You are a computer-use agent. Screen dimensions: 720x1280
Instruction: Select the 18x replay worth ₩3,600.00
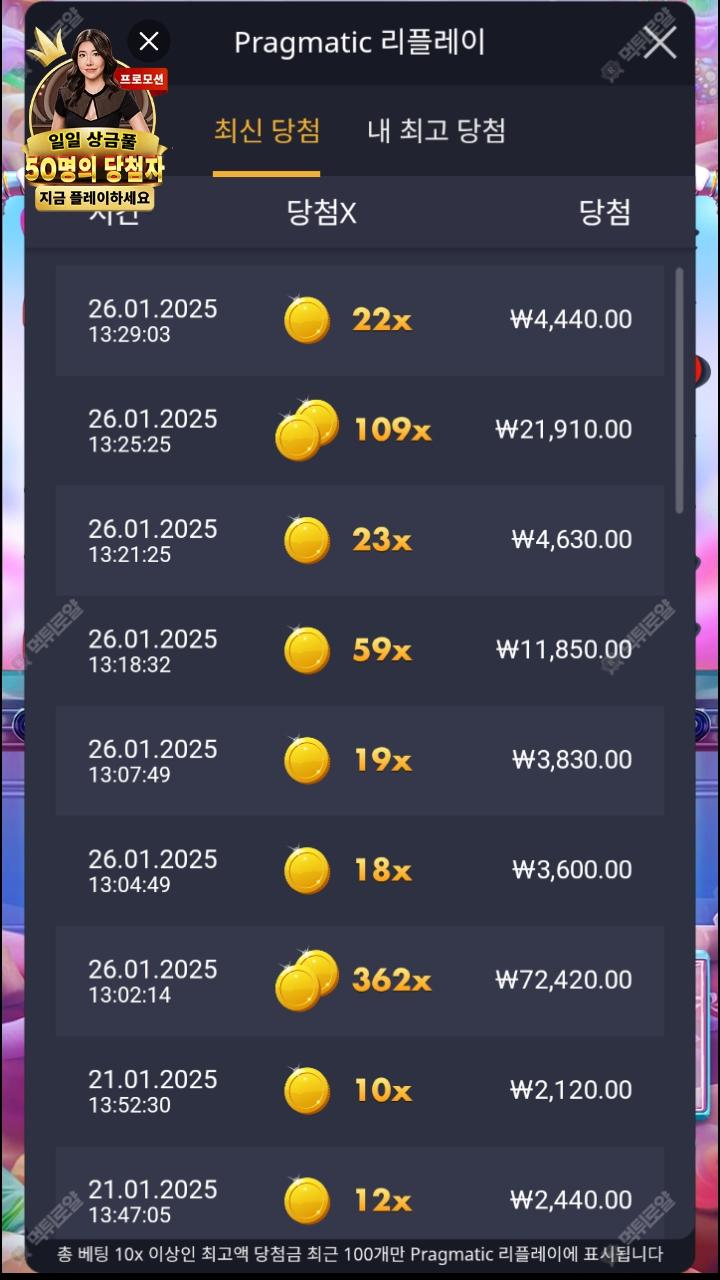coord(360,870)
